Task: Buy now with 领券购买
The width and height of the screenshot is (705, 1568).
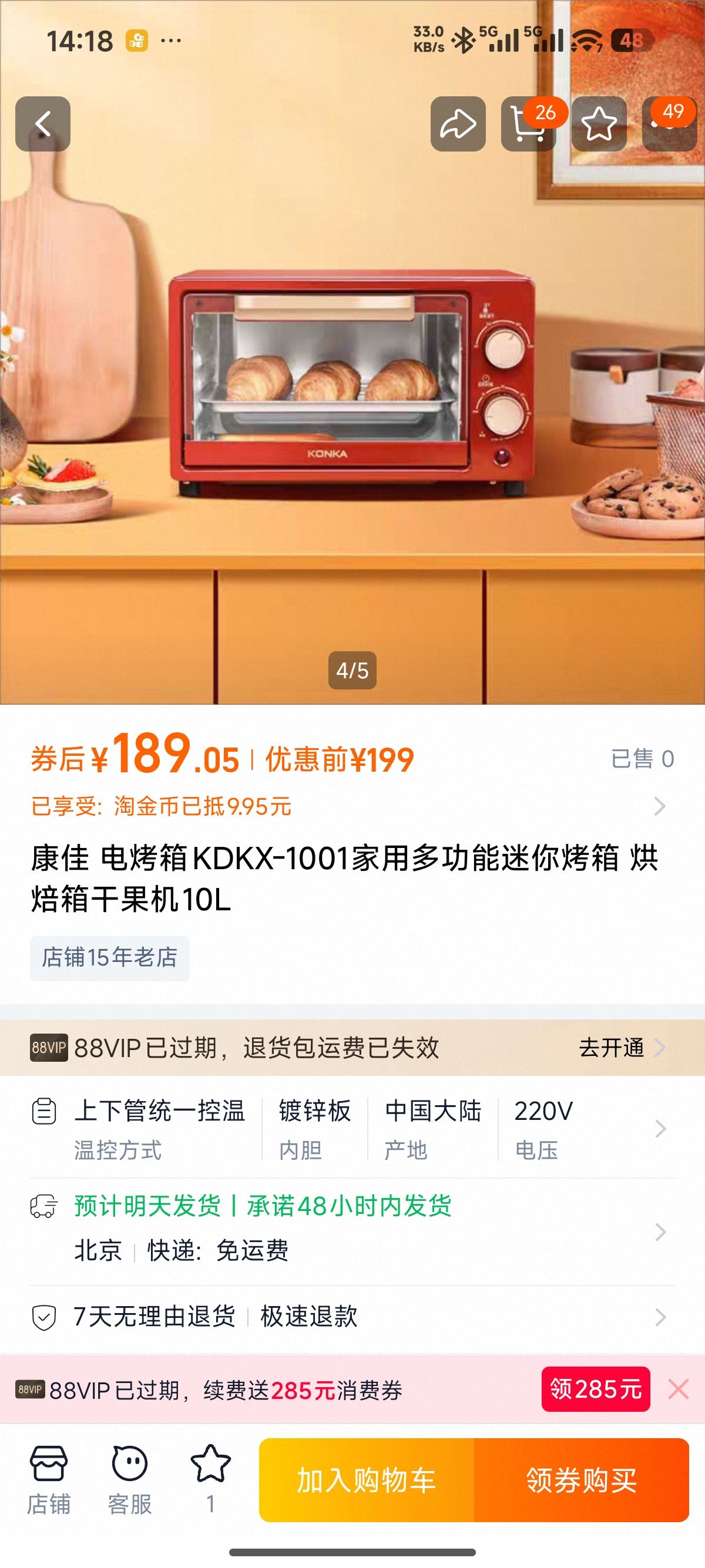Action: [582, 1480]
